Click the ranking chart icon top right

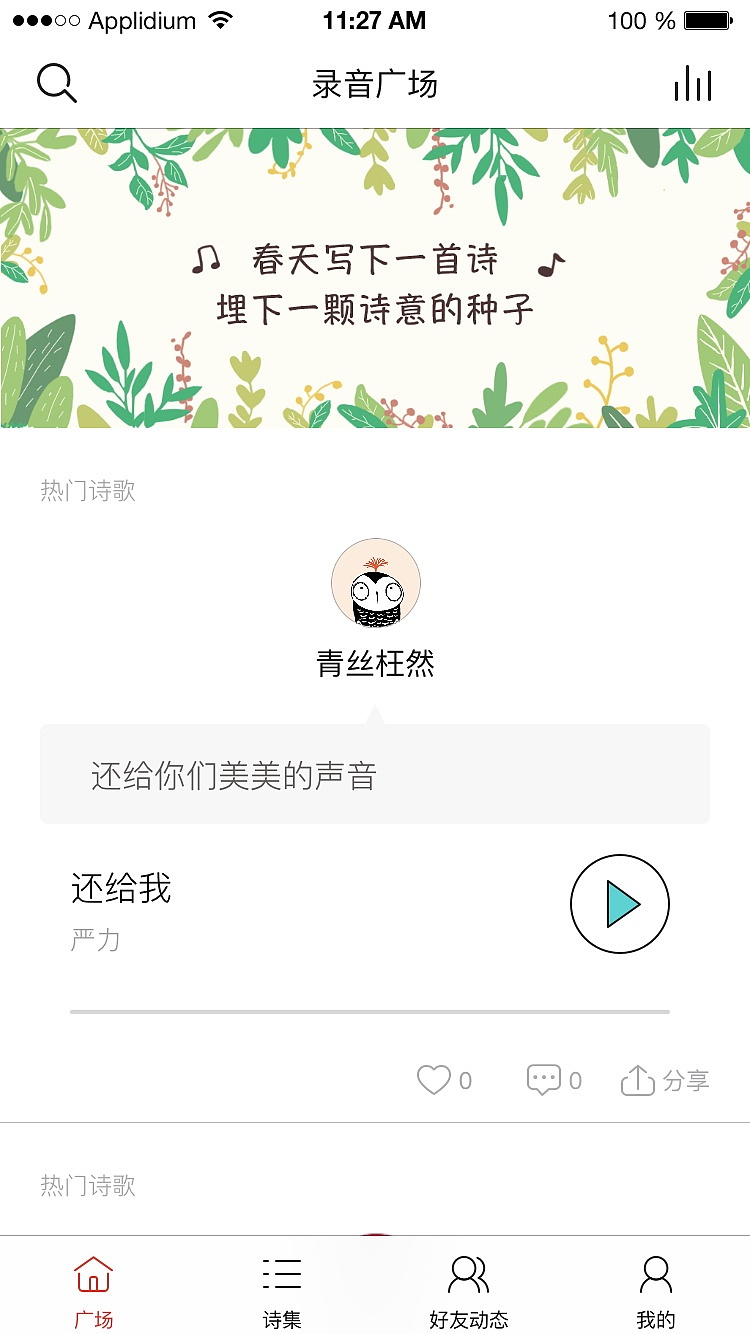pyautogui.click(x=692, y=85)
